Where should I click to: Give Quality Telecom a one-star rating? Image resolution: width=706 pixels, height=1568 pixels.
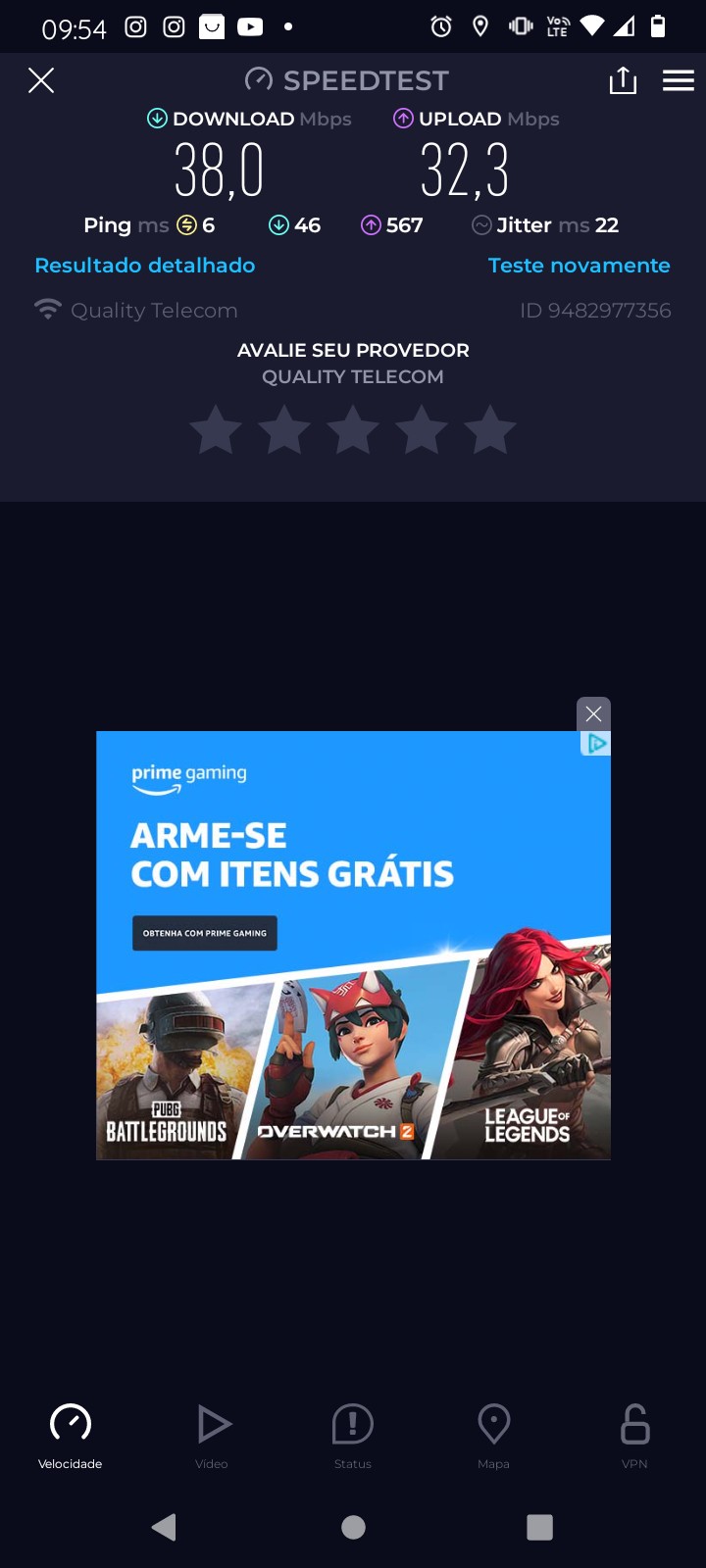click(x=216, y=430)
